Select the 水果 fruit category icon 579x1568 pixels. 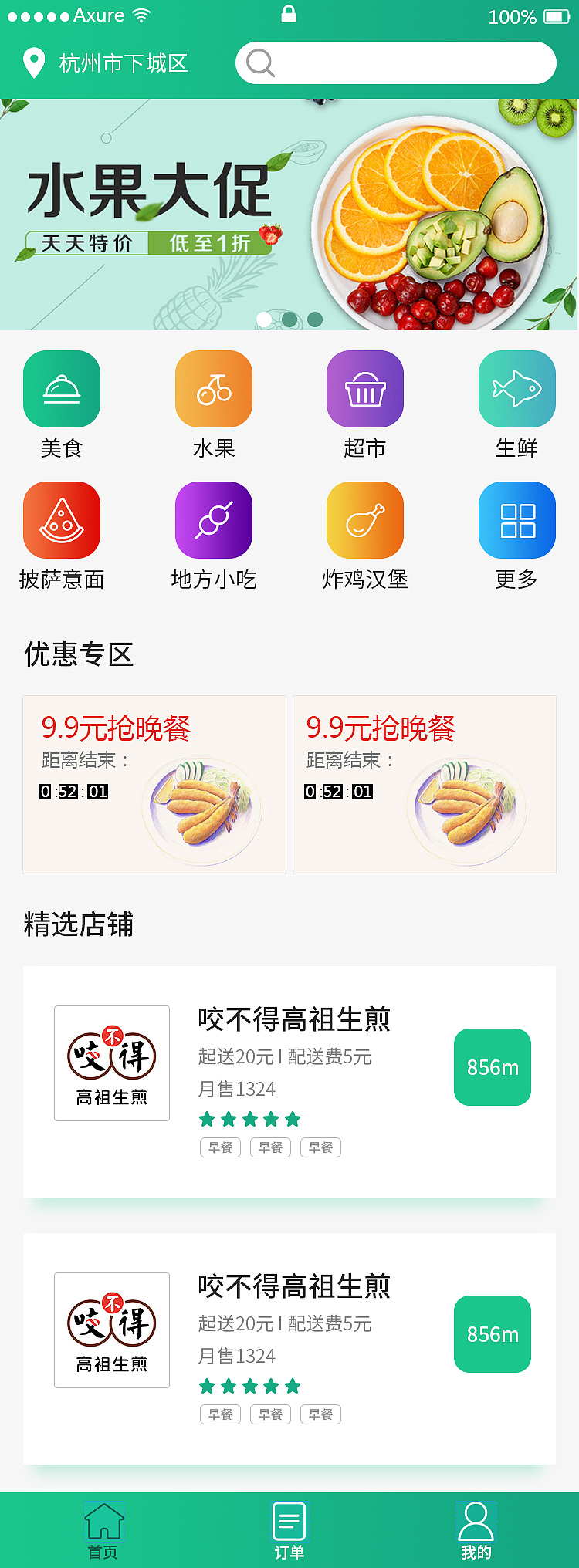(x=214, y=389)
